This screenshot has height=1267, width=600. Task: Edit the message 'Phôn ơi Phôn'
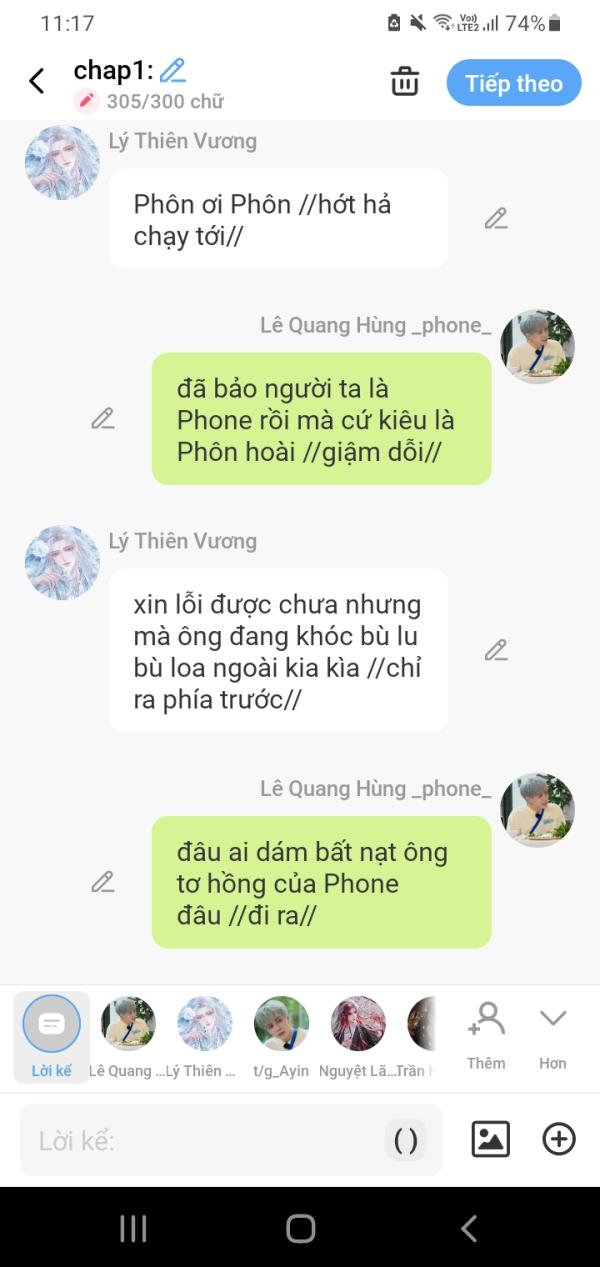pyautogui.click(x=496, y=218)
